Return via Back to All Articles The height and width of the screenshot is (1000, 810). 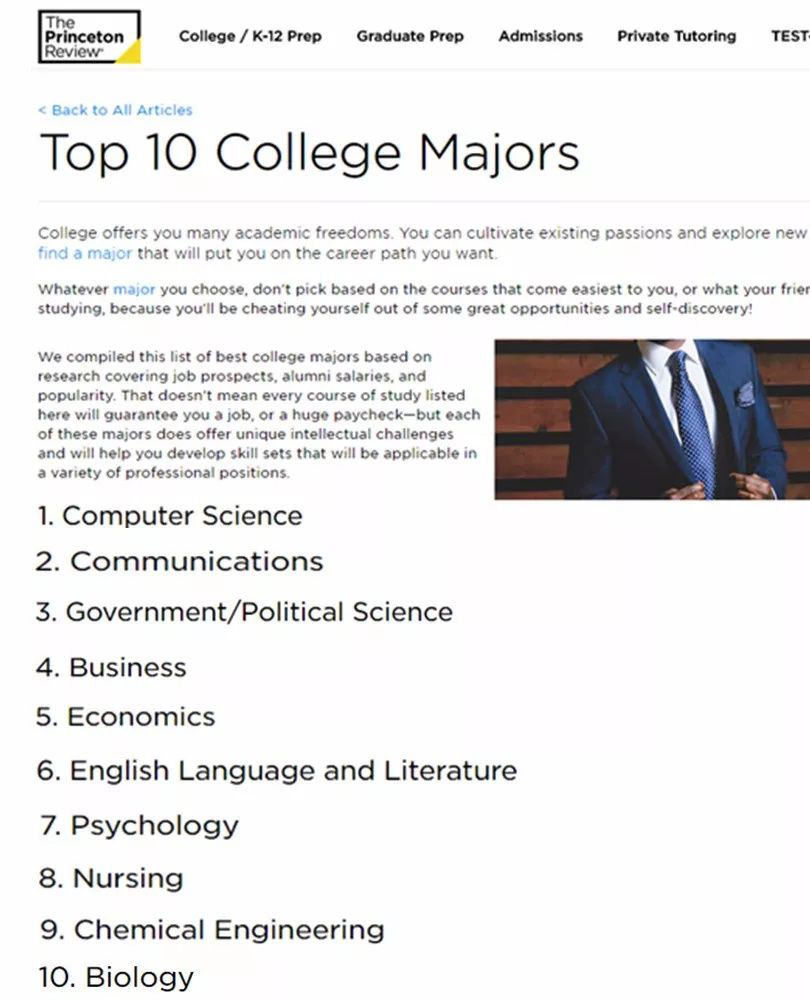115,110
